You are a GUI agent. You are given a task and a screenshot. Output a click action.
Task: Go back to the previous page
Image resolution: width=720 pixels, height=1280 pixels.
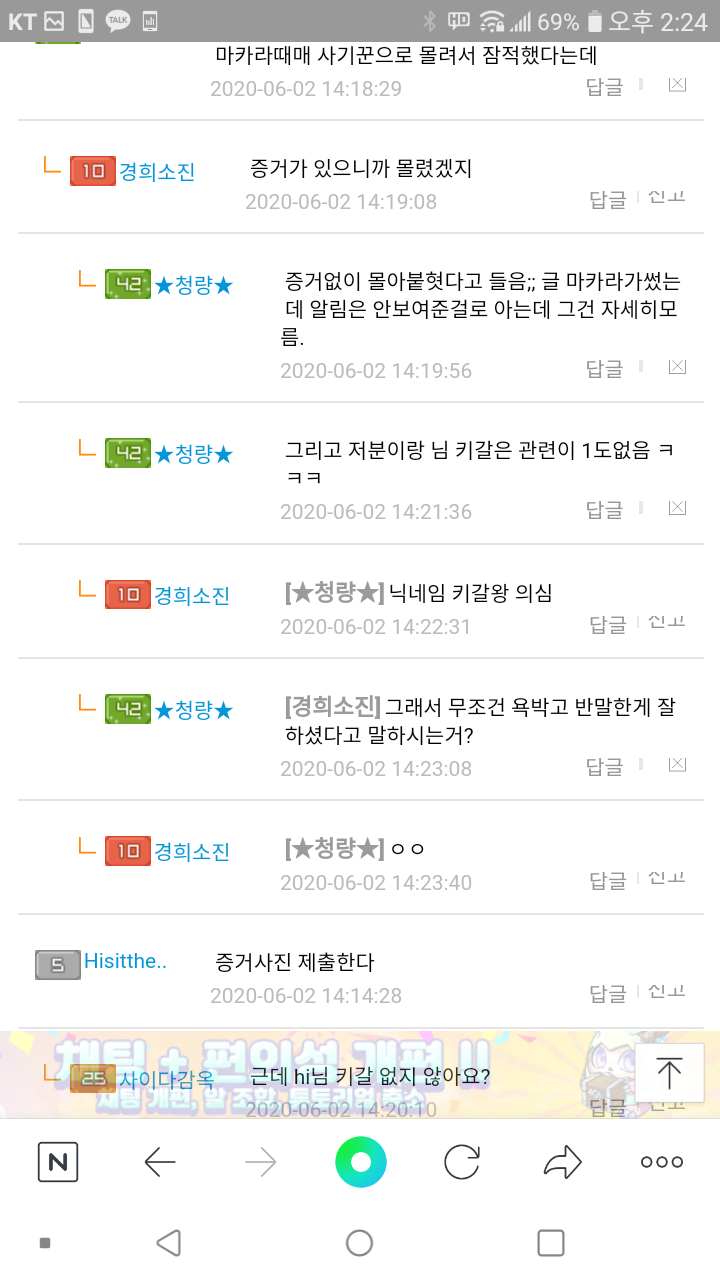(x=160, y=1161)
